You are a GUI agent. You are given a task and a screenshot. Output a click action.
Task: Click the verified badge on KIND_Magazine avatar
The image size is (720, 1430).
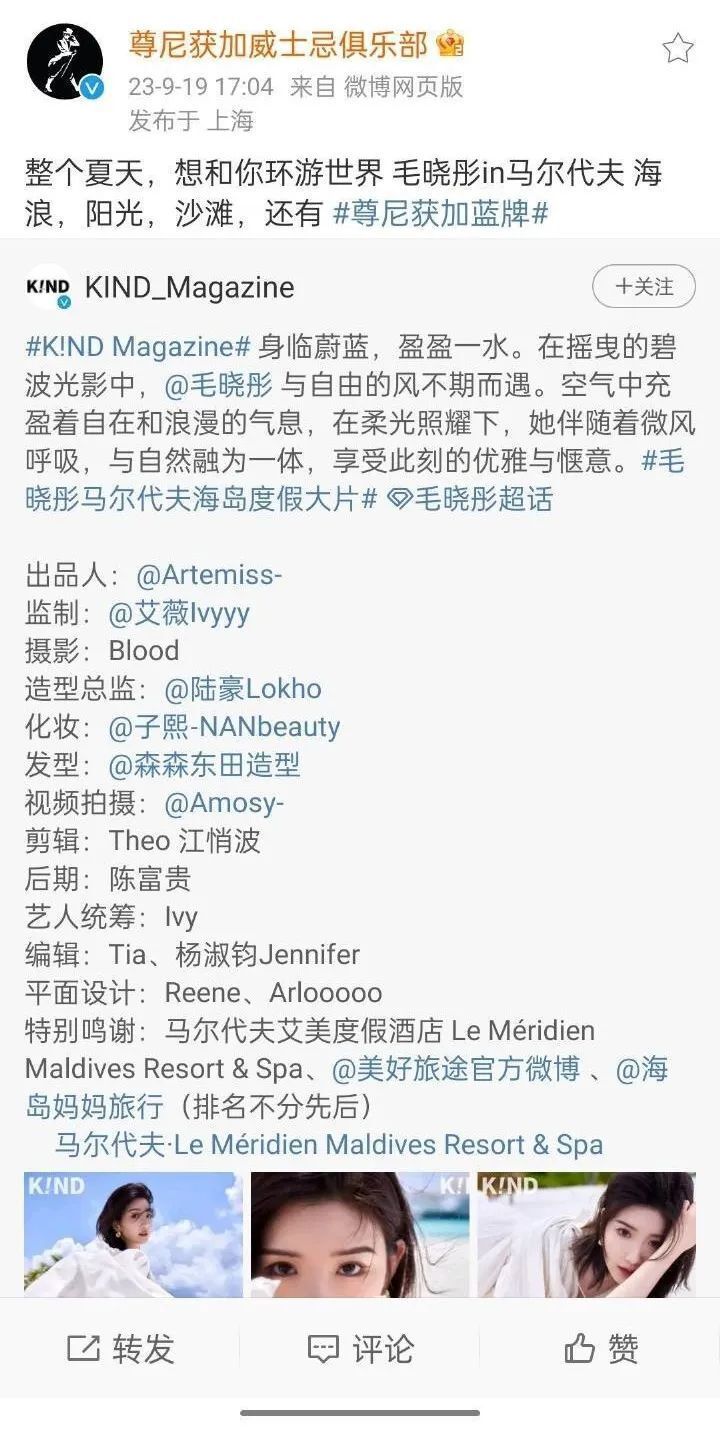62,301
